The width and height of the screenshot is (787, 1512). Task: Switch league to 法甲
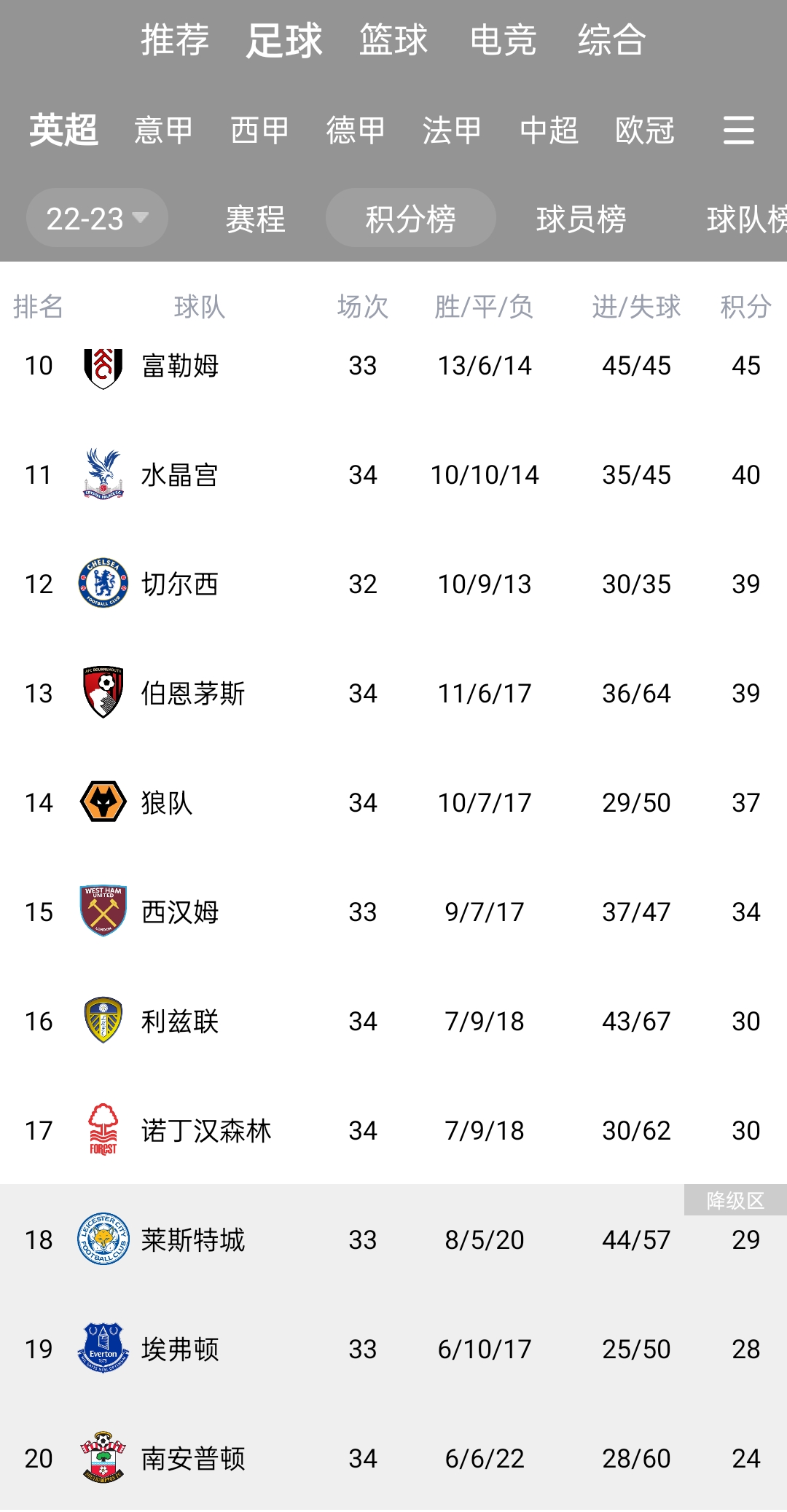[452, 130]
